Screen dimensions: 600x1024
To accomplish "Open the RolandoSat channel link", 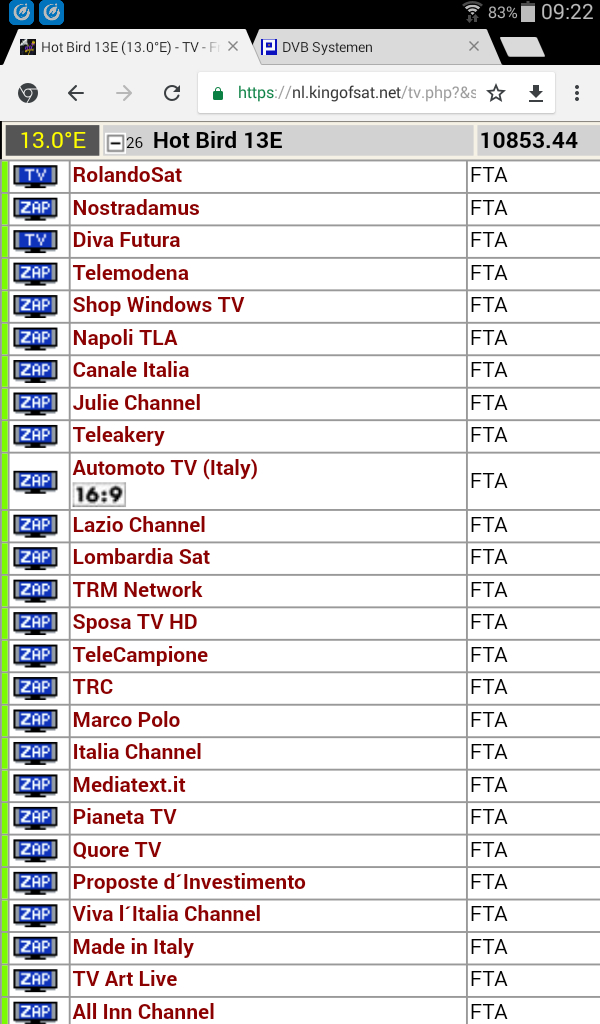I will click(127, 175).
